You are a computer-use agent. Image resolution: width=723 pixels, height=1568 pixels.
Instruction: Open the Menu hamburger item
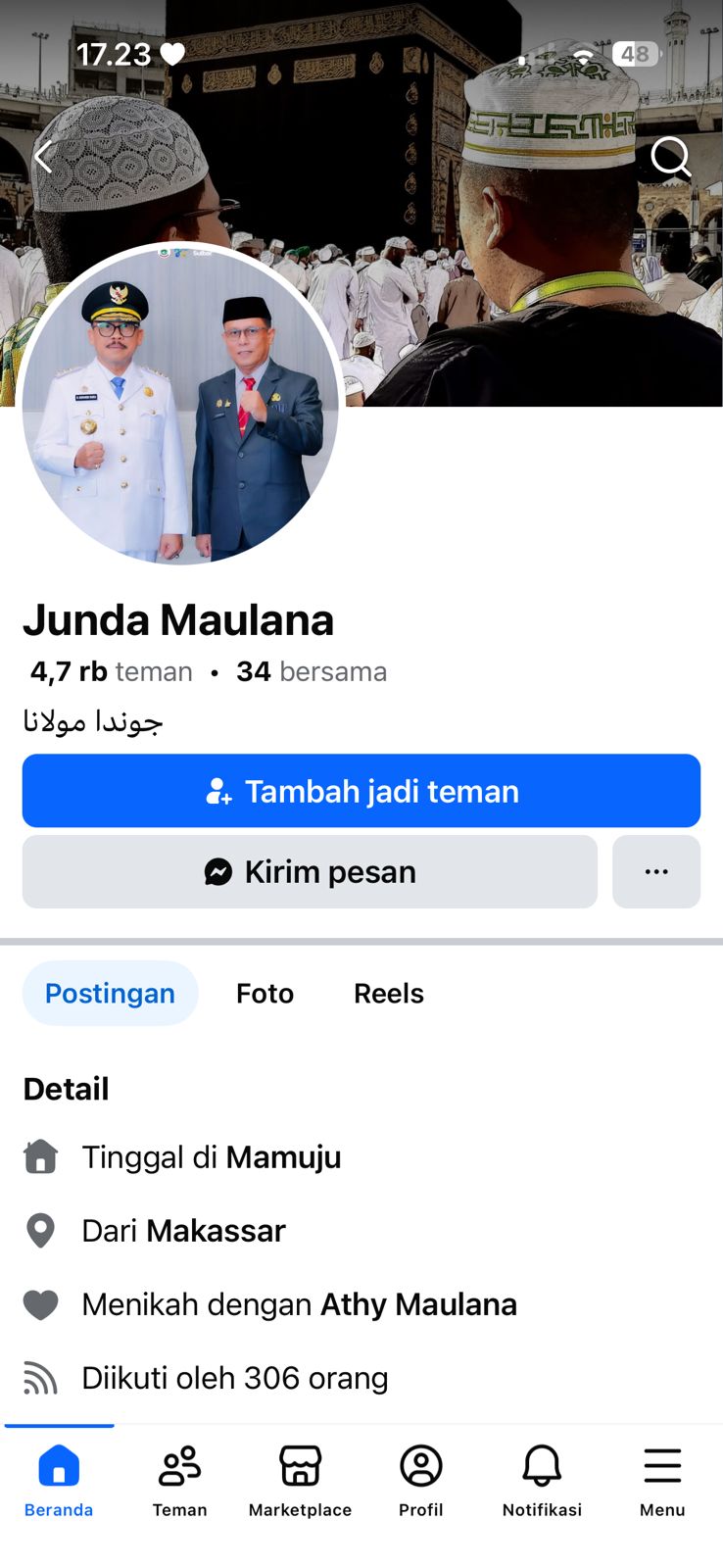pyautogui.click(x=661, y=1467)
